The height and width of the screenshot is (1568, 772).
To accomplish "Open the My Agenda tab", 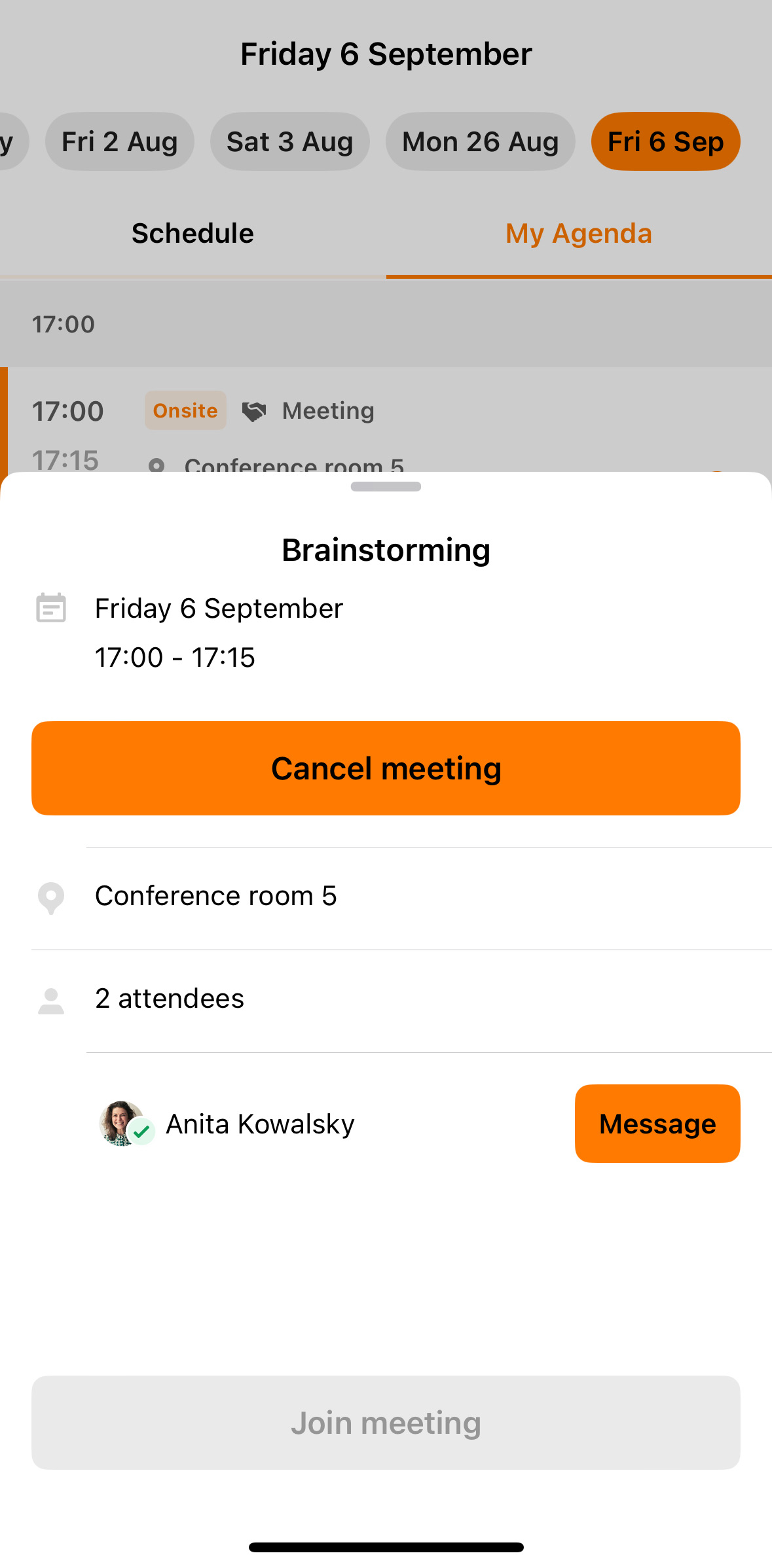I will tap(579, 234).
